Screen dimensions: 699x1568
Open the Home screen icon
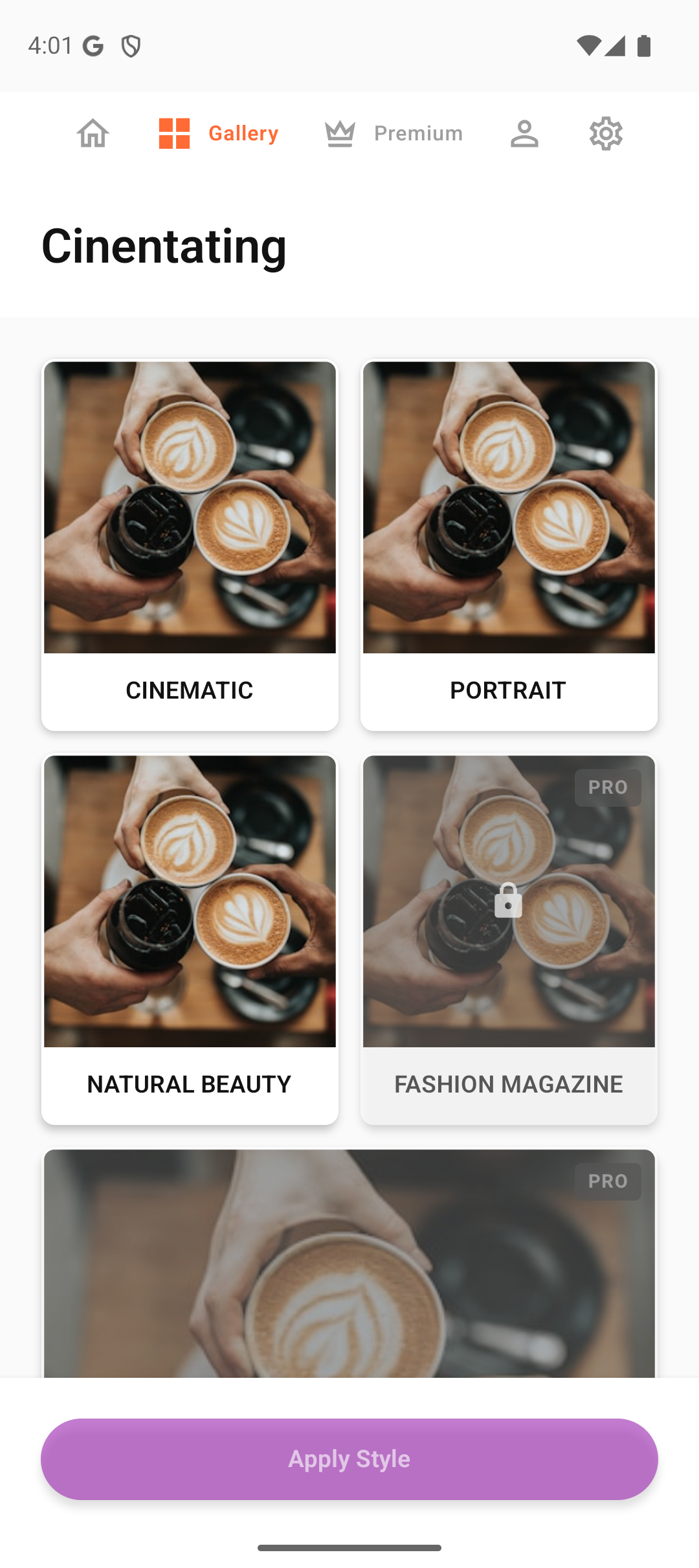coord(94,133)
